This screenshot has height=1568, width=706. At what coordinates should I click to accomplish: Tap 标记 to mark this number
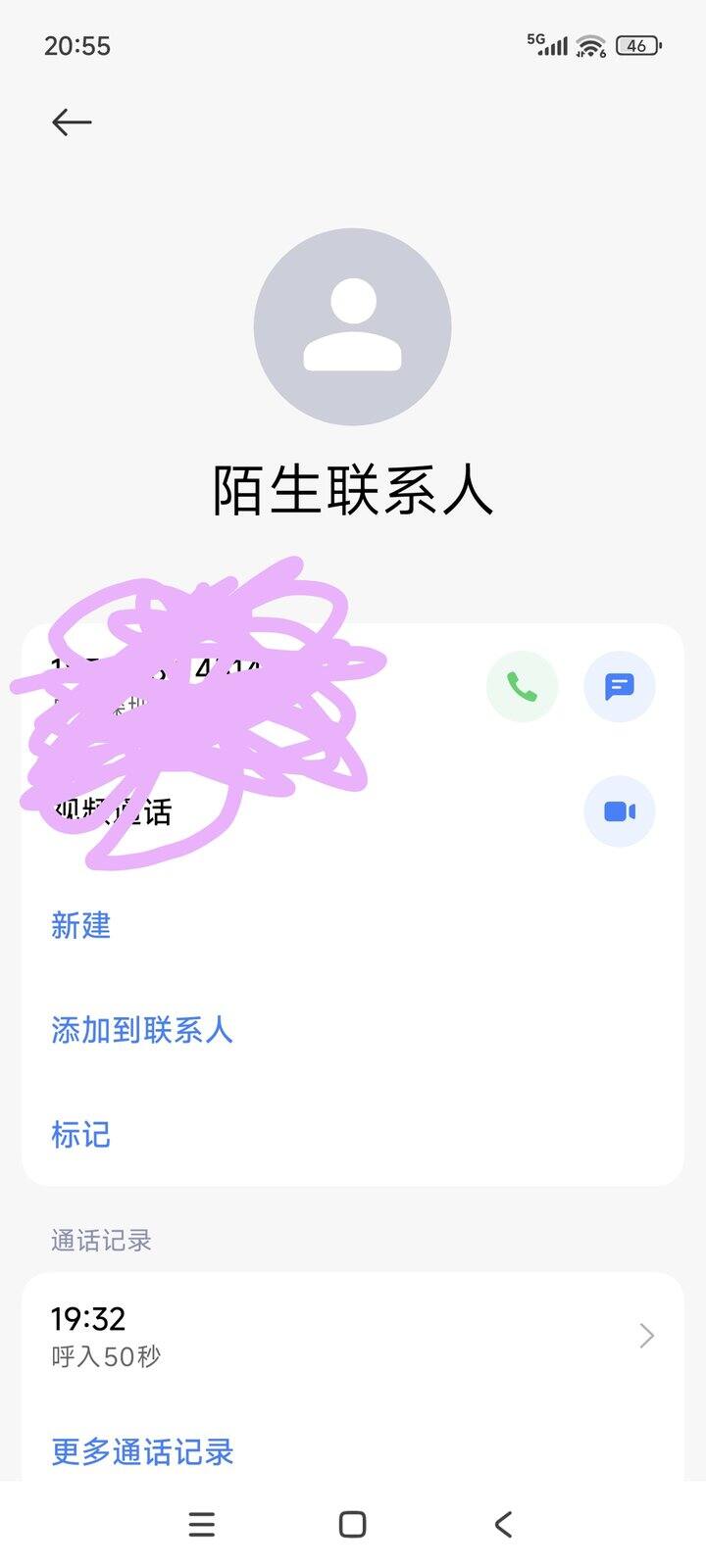[81, 1135]
